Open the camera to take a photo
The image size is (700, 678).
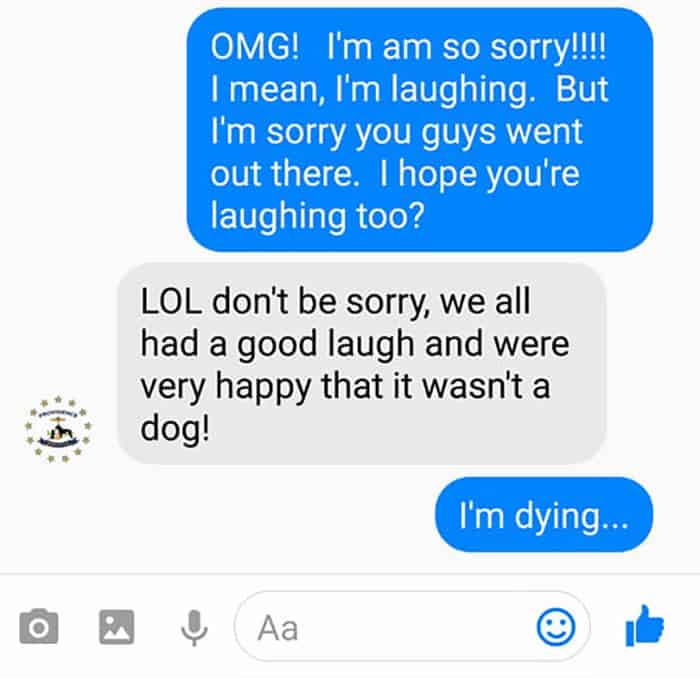click(39, 627)
